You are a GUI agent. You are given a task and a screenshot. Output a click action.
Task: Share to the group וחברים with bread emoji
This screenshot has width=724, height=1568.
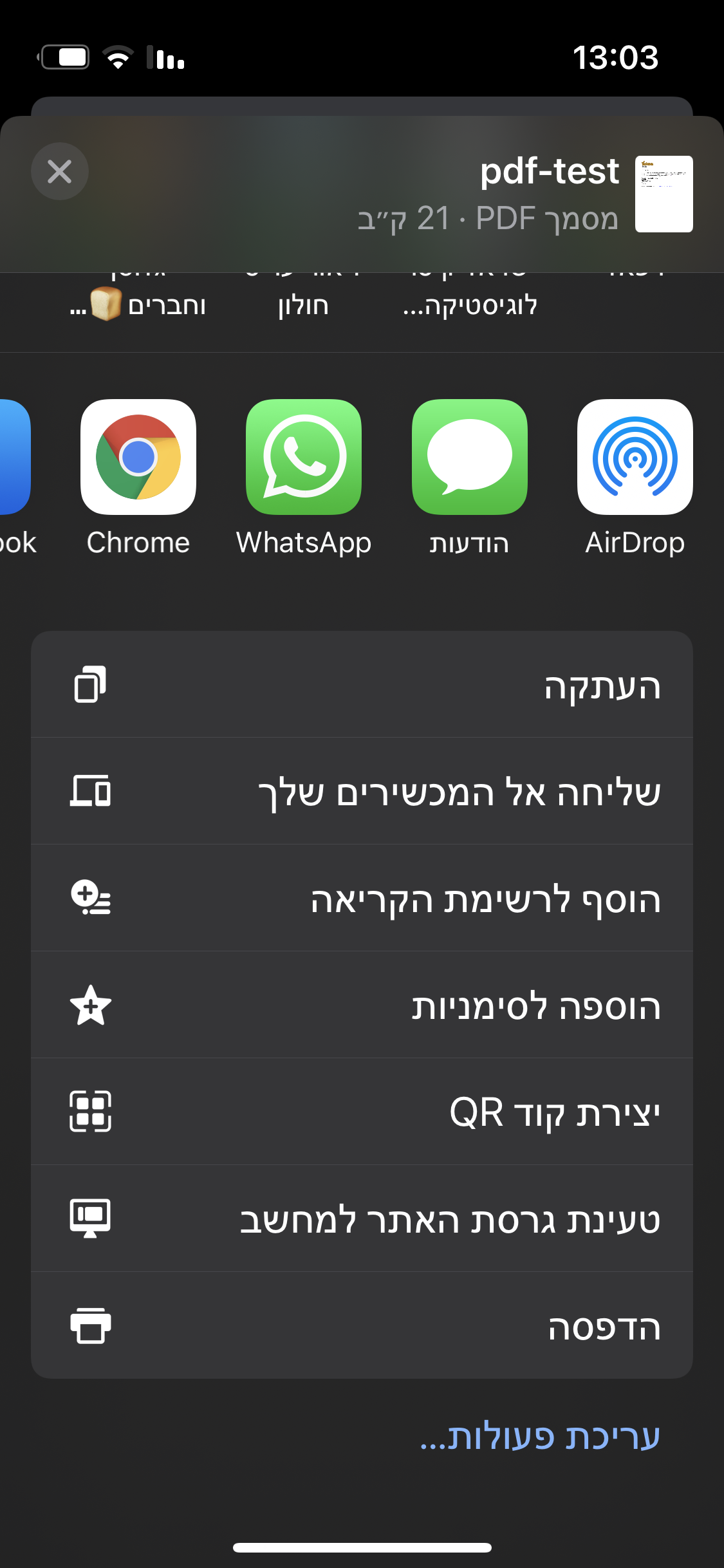(138, 304)
